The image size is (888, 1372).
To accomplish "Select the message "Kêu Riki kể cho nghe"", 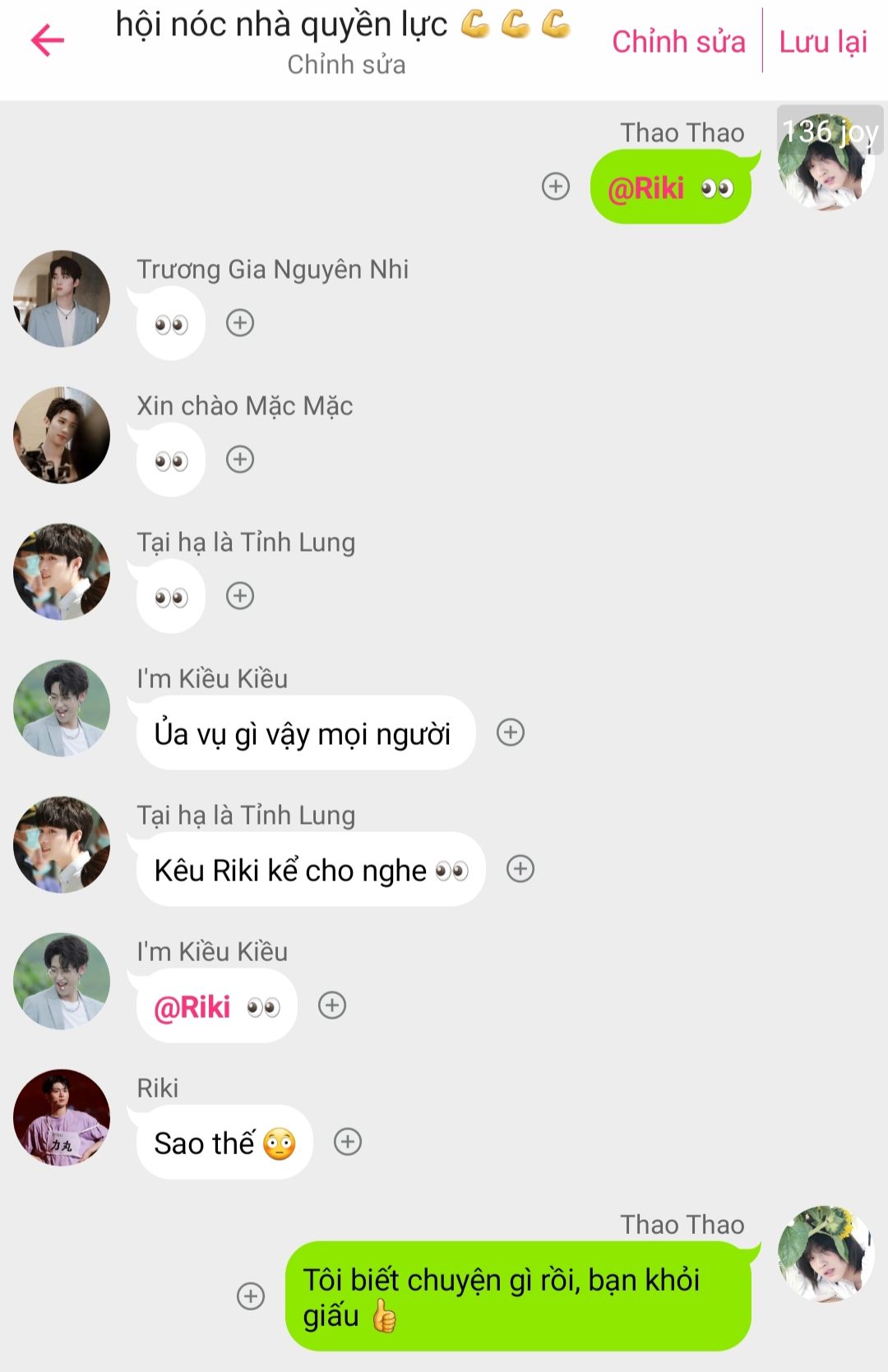I will tap(310, 870).
